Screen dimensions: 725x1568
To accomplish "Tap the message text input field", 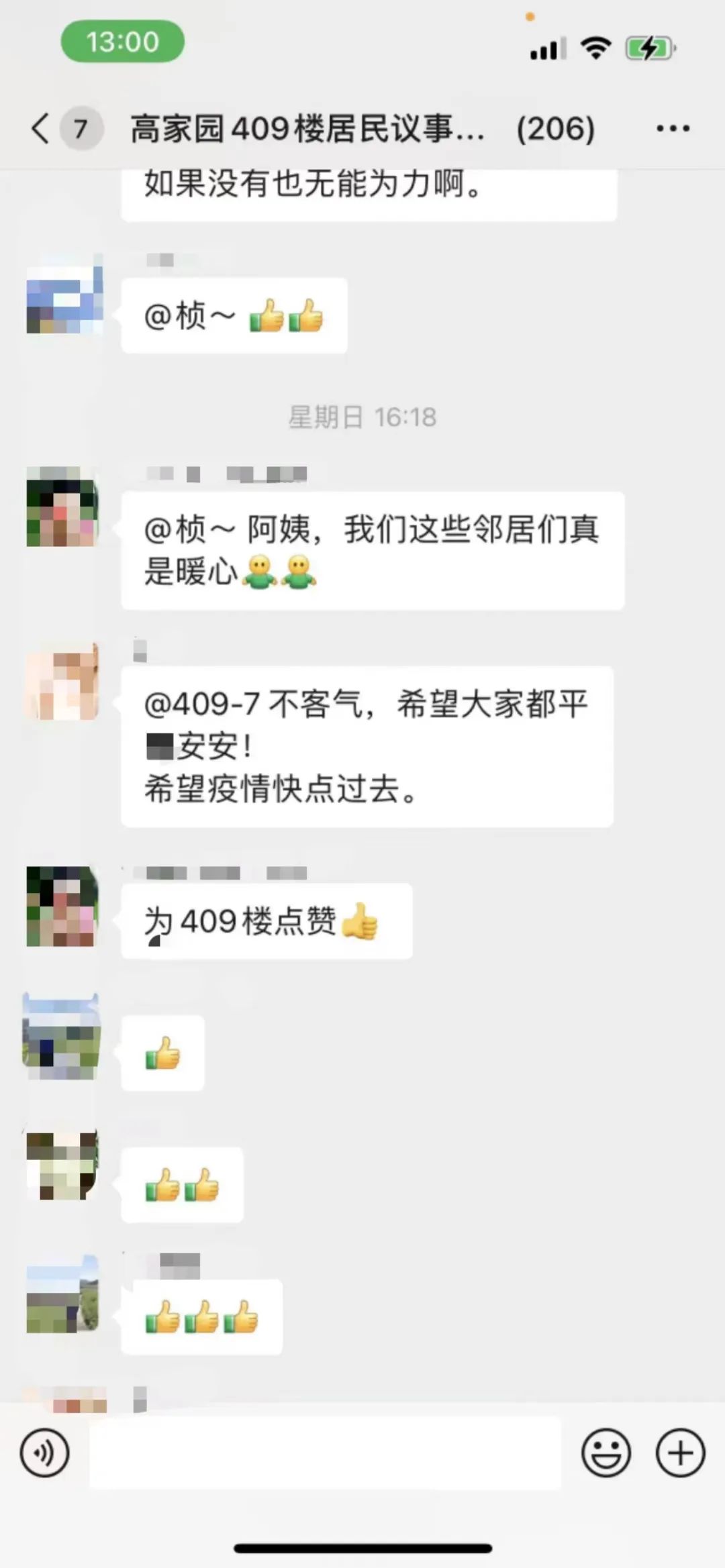I will [325, 1453].
